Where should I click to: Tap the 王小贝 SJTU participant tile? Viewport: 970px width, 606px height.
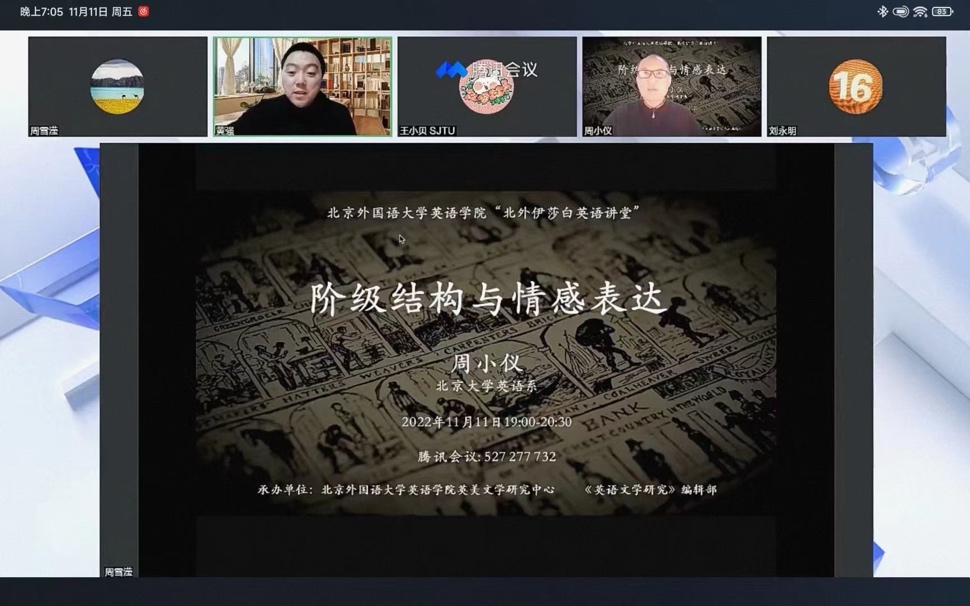coord(487,87)
